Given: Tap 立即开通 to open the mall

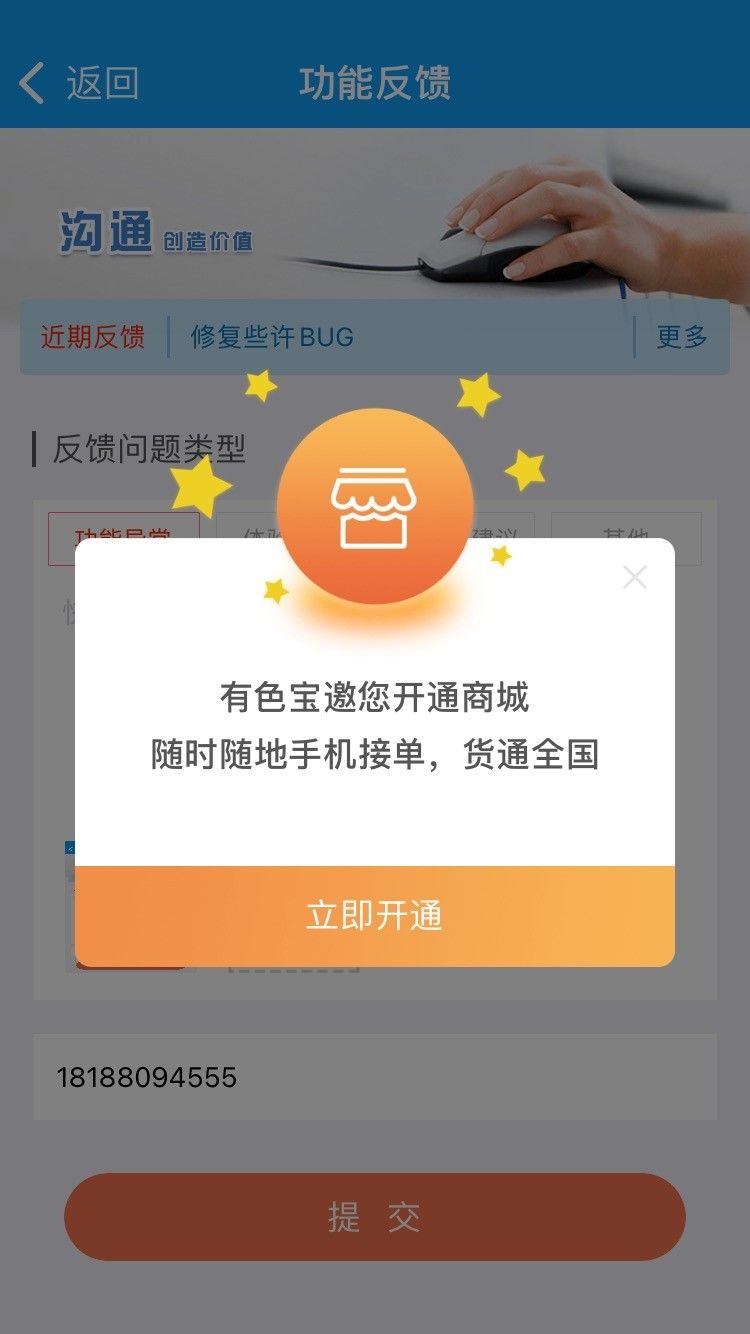Looking at the screenshot, I should [x=375, y=916].
